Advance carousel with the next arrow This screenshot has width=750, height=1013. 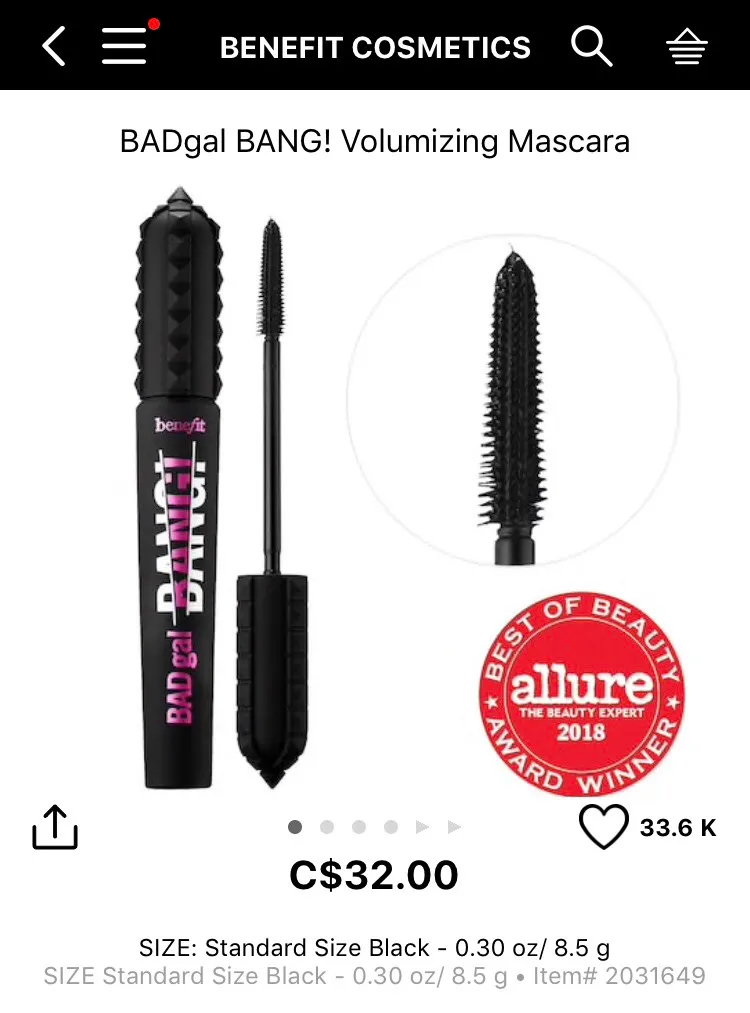coord(421,828)
